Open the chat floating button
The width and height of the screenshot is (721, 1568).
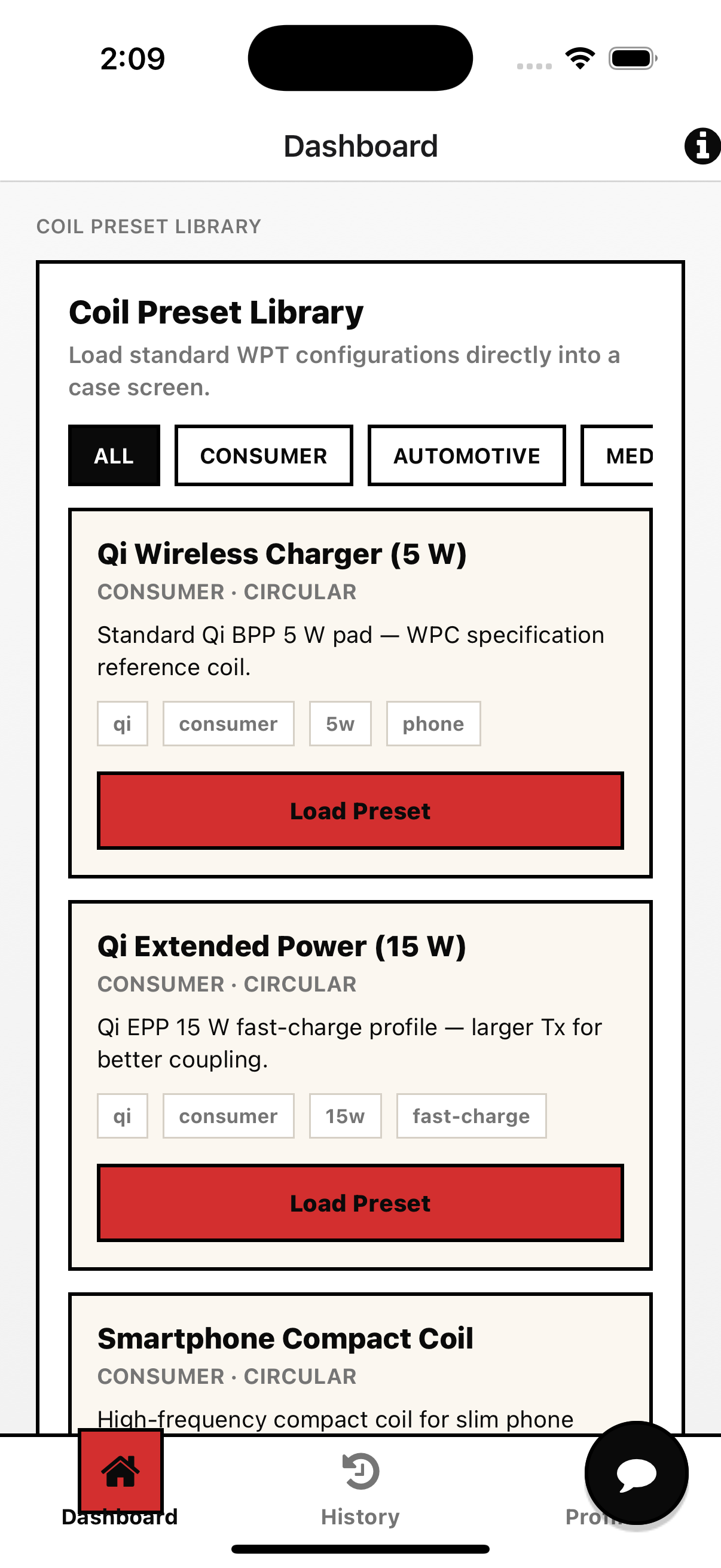(x=636, y=1473)
